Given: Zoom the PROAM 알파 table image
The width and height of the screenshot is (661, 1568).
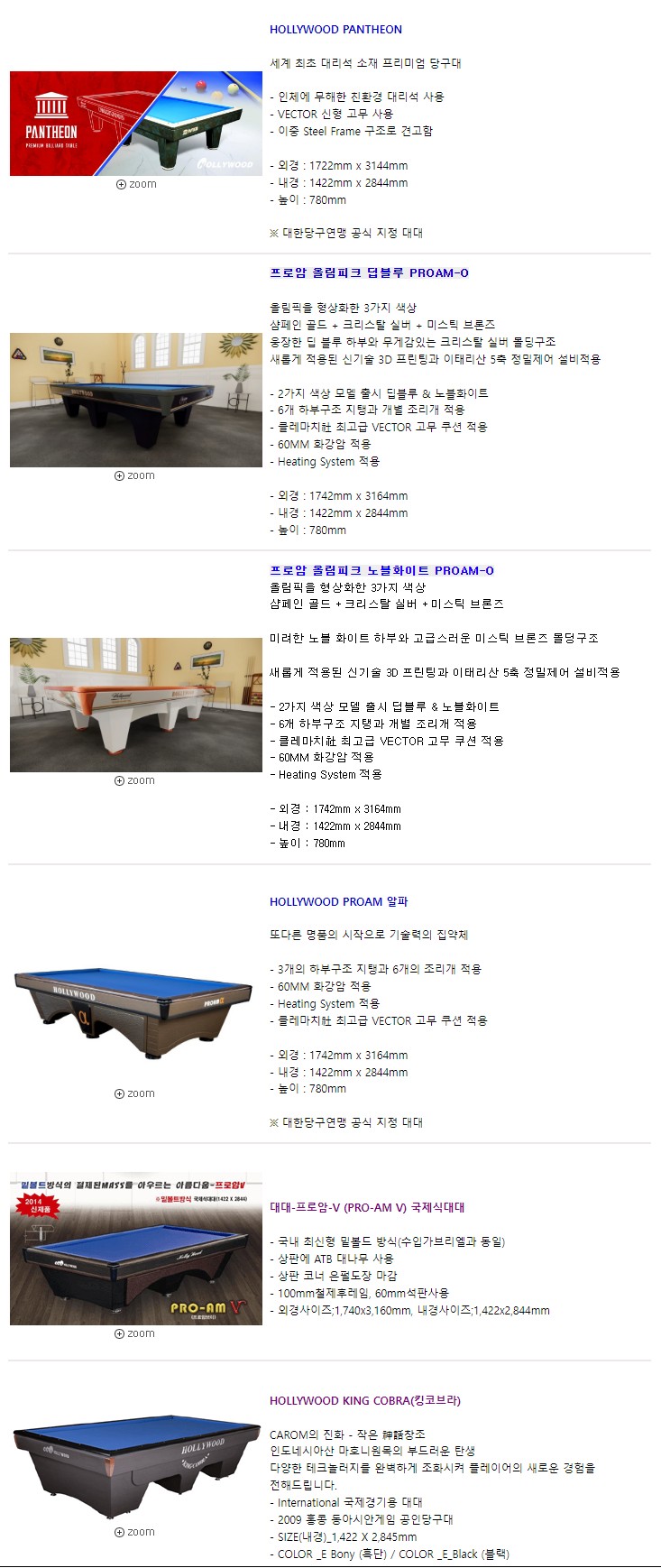Looking at the screenshot, I should (x=134, y=1093).
